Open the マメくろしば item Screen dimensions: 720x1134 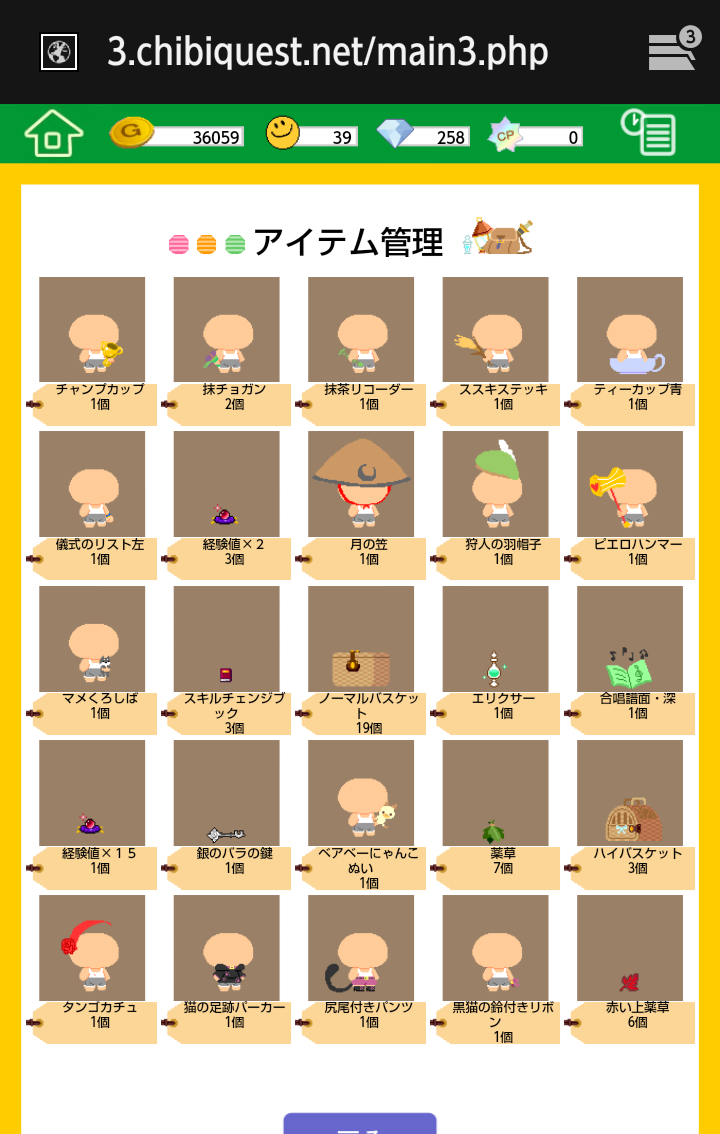point(92,639)
